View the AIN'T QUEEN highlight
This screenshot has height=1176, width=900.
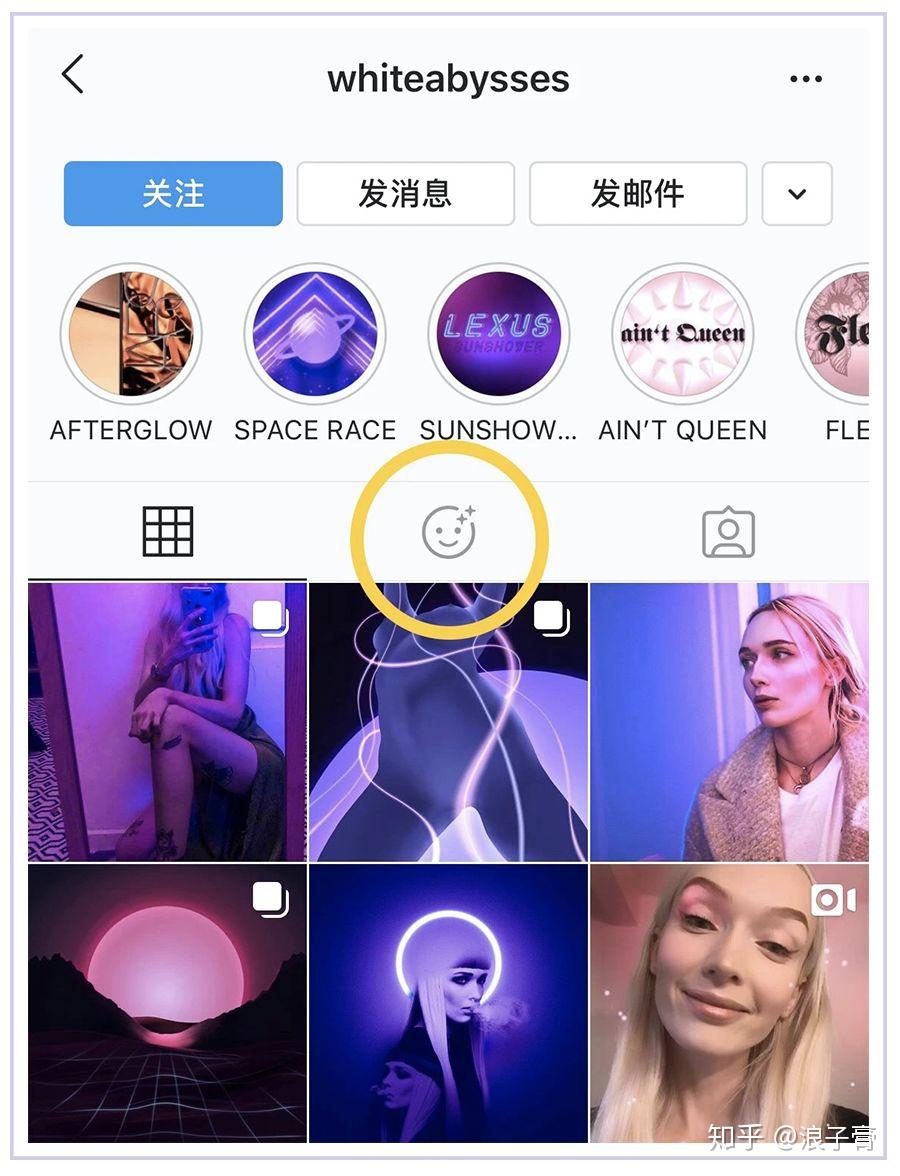click(x=682, y=334)
